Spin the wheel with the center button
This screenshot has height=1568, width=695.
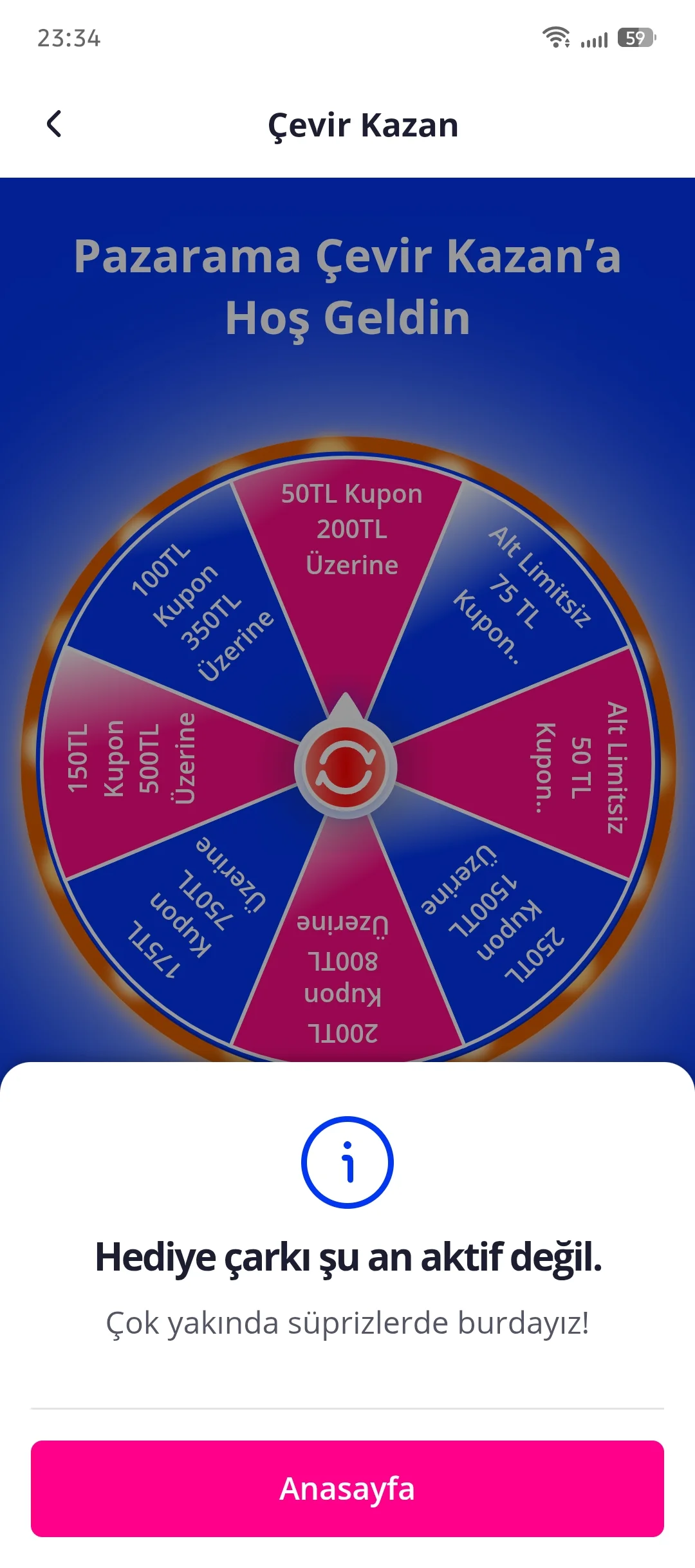tap(346, 767)
